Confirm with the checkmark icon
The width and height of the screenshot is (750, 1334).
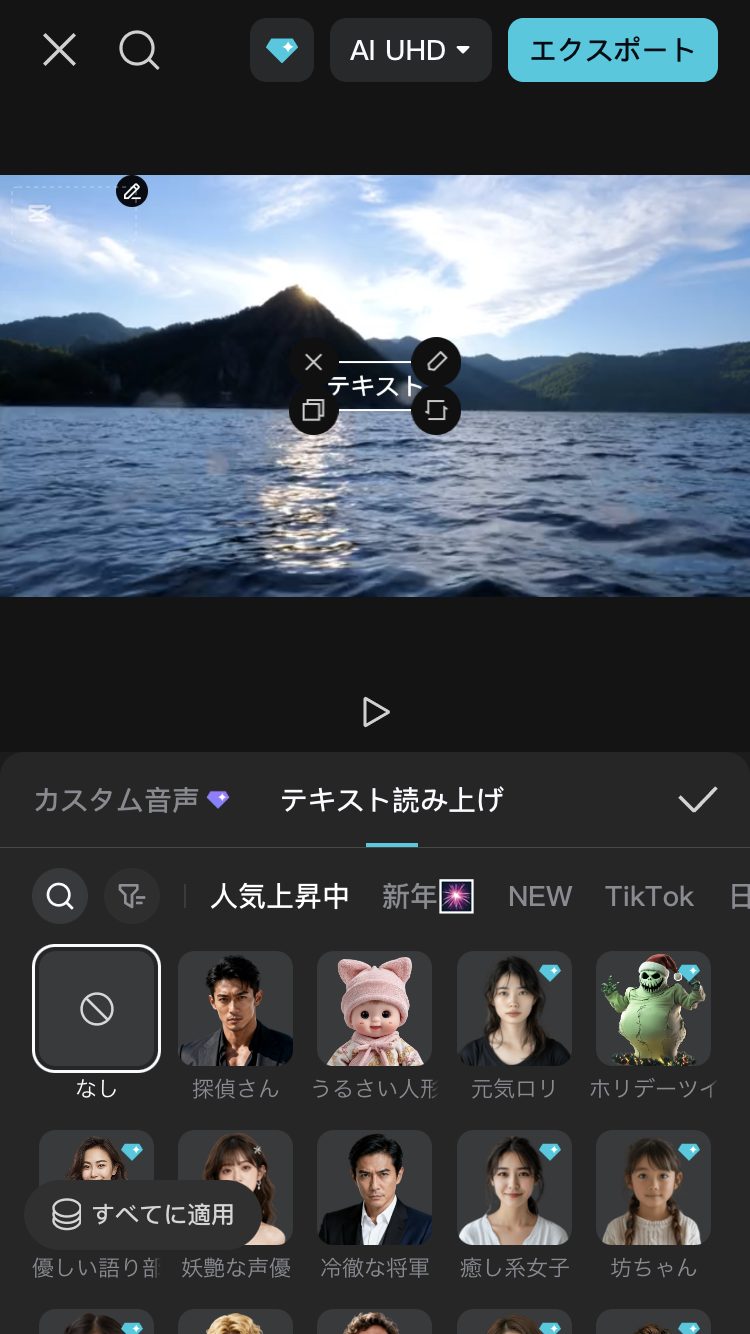tap(697, 799)
